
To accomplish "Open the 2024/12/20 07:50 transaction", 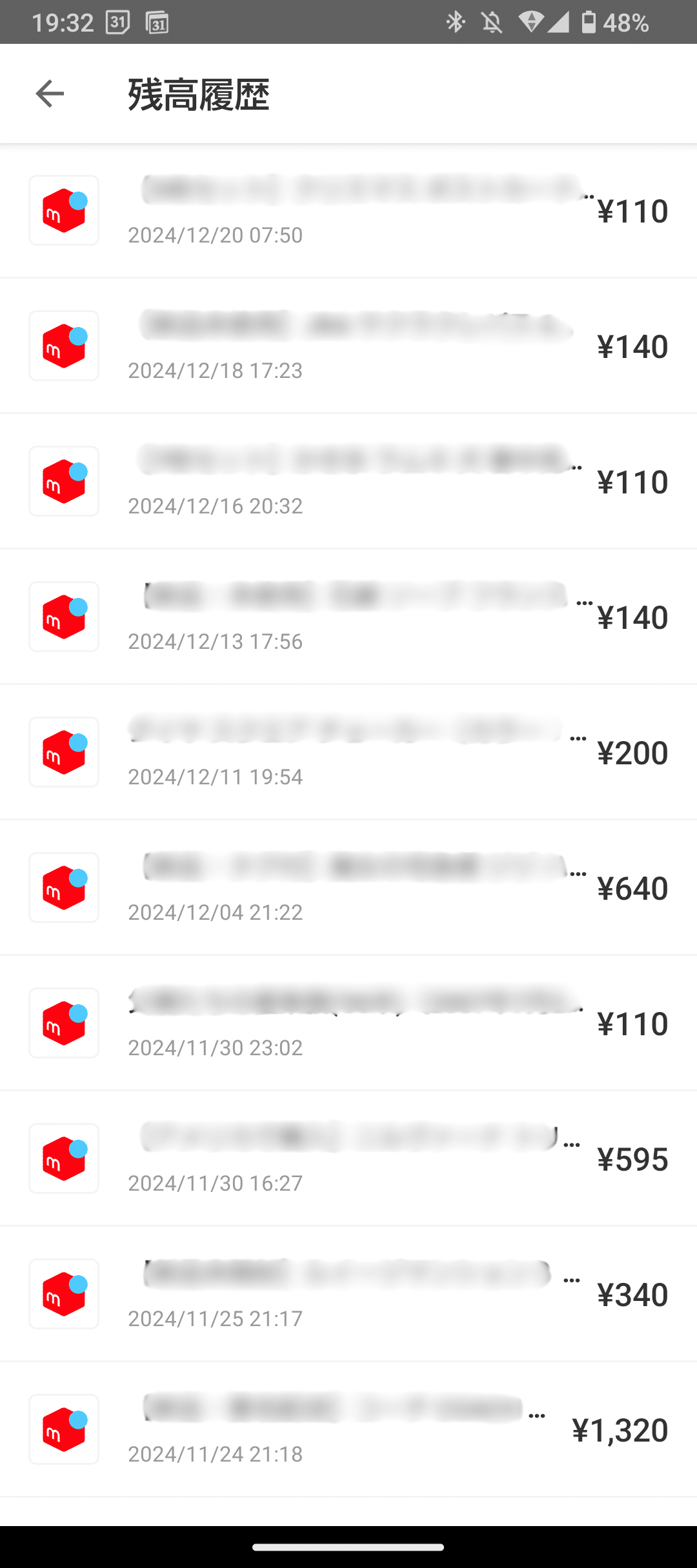I will click(348, 210).
